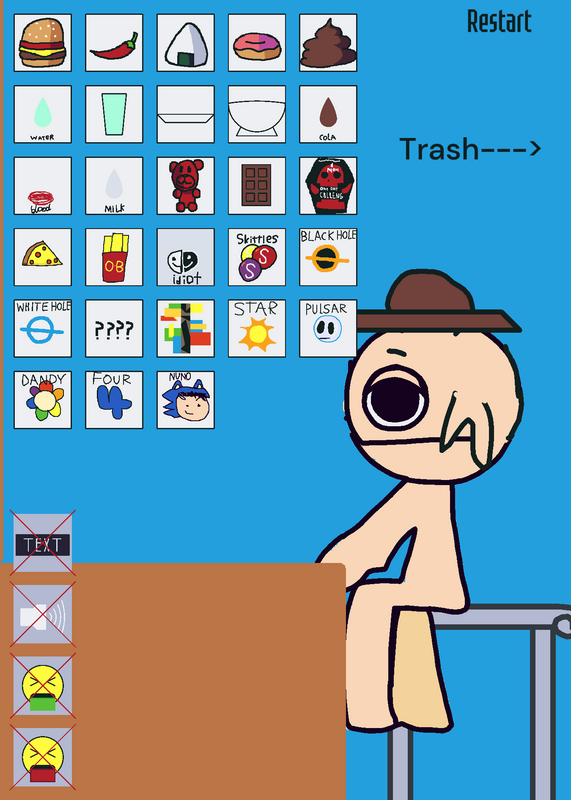571x800 pixels.
Task: Select the red gummy bear tile
Action: click(x=186, y=186)
